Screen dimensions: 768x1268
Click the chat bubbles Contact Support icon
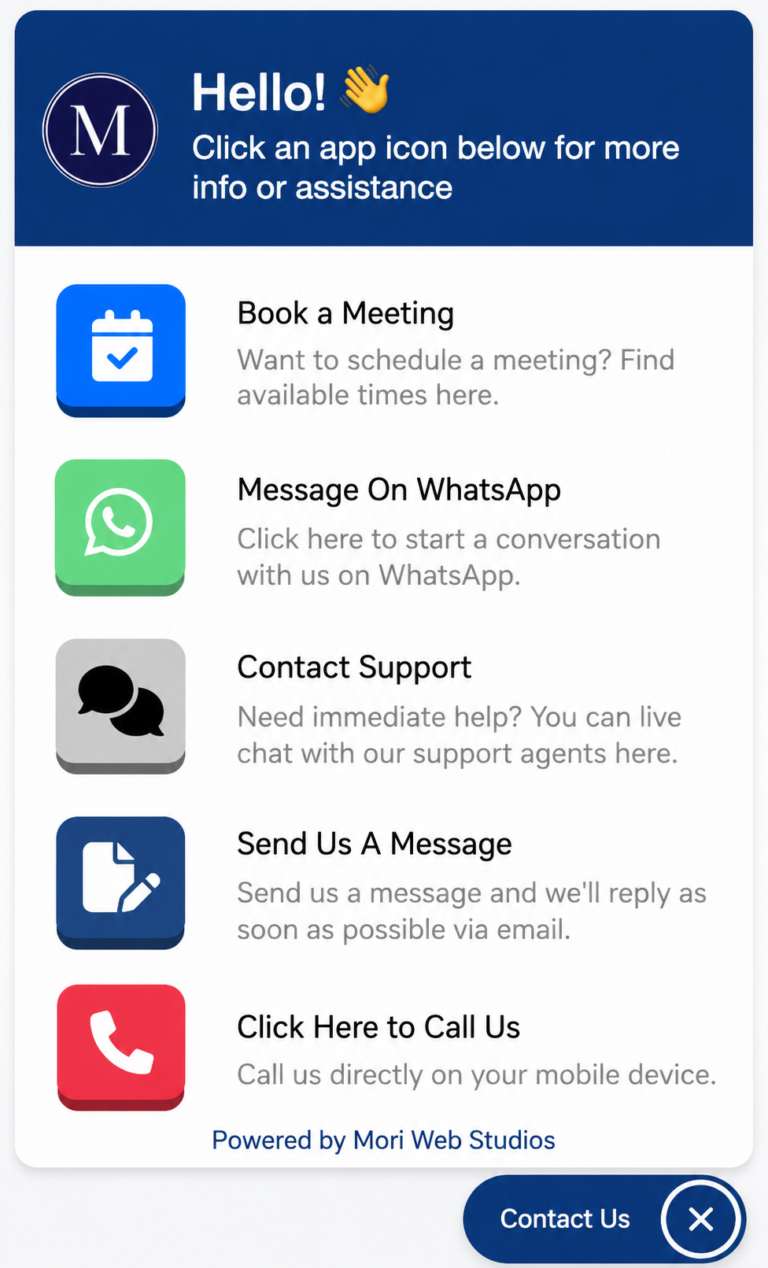point(120,704)
